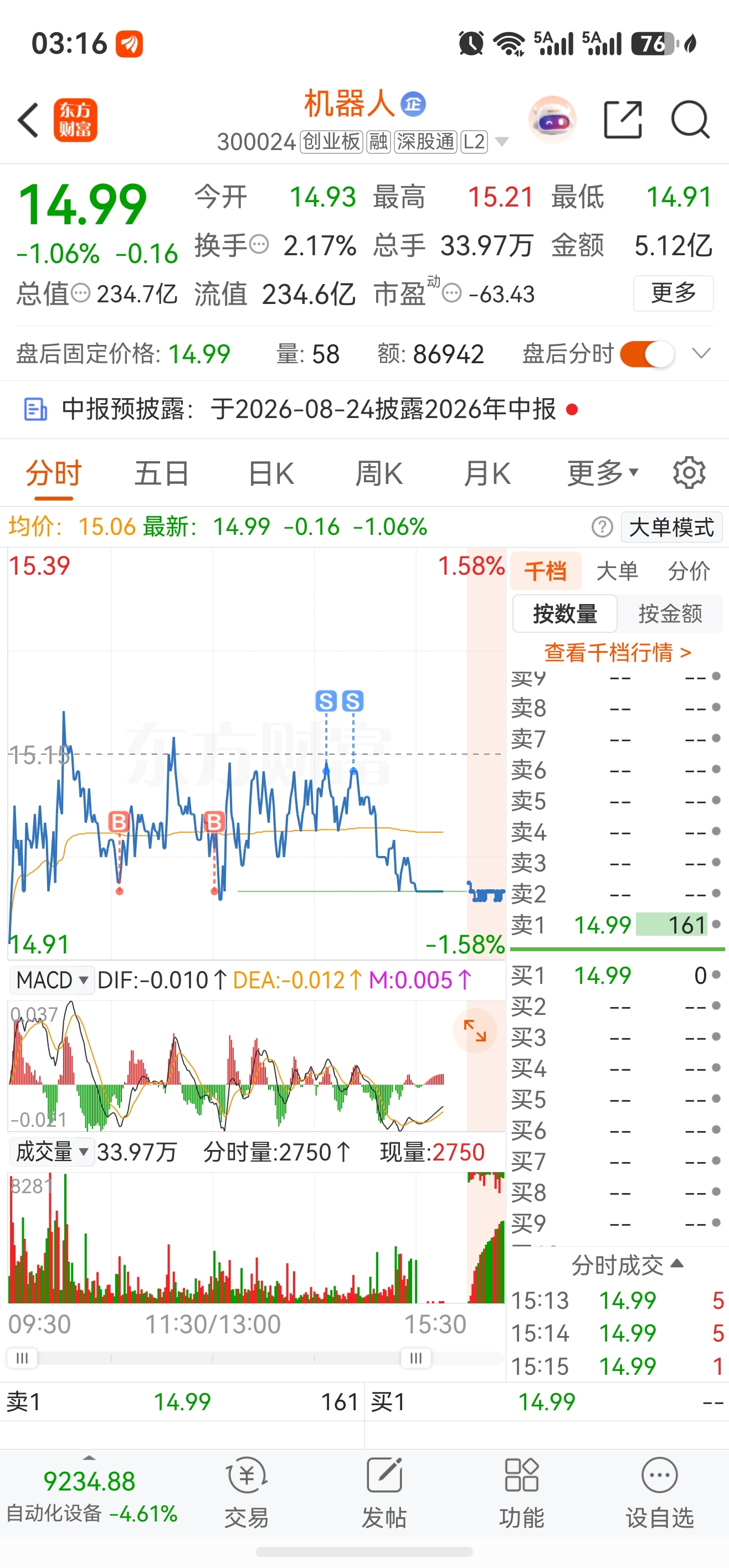Toggle the 盘后分时 switch off

coord(648,354)
